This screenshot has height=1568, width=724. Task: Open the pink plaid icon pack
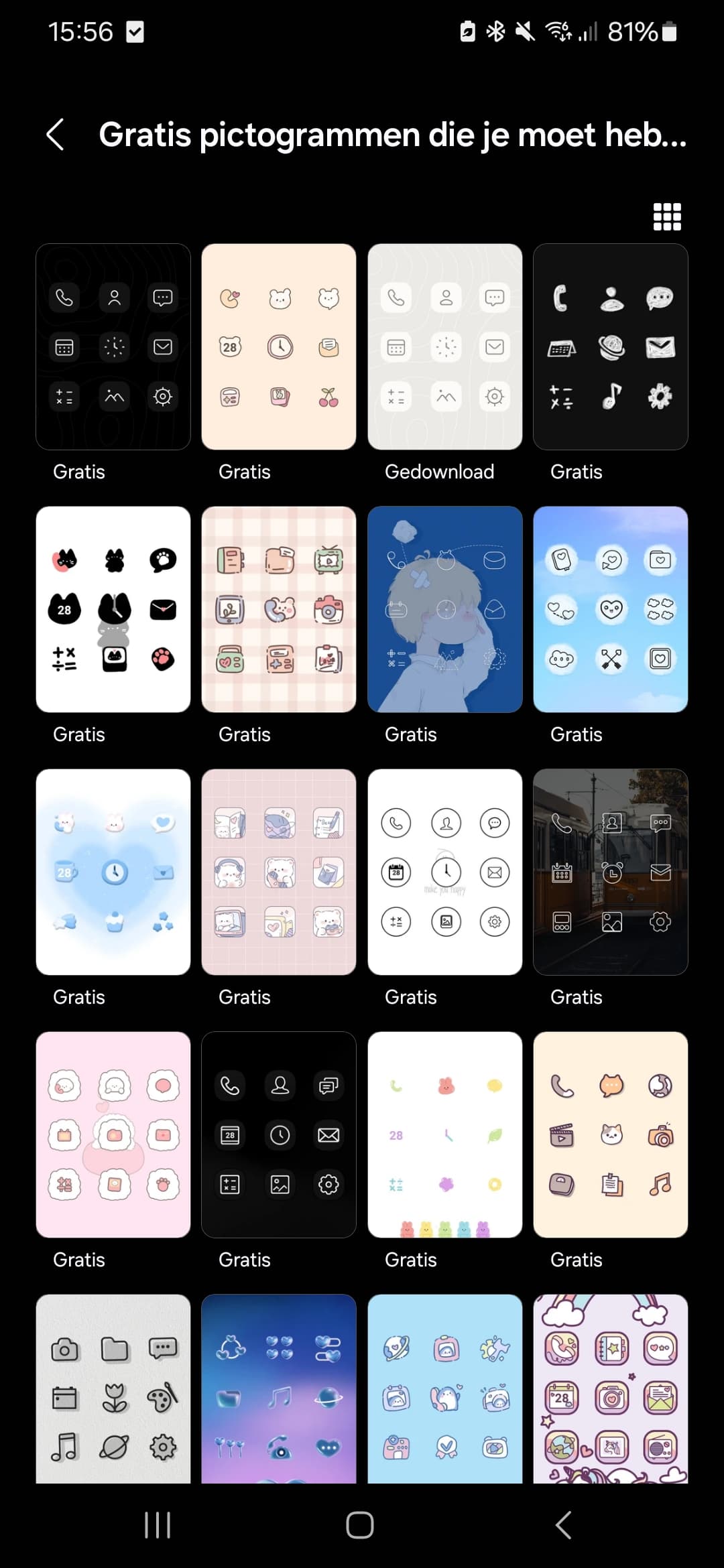tap(279, 609)
